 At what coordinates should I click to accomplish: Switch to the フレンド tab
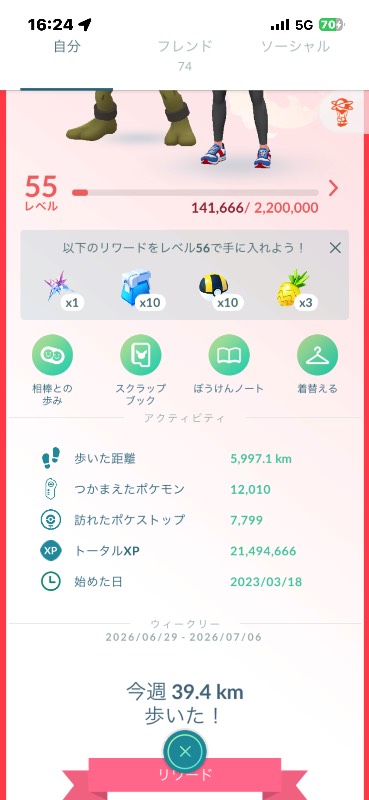click(x=185, y=54)
